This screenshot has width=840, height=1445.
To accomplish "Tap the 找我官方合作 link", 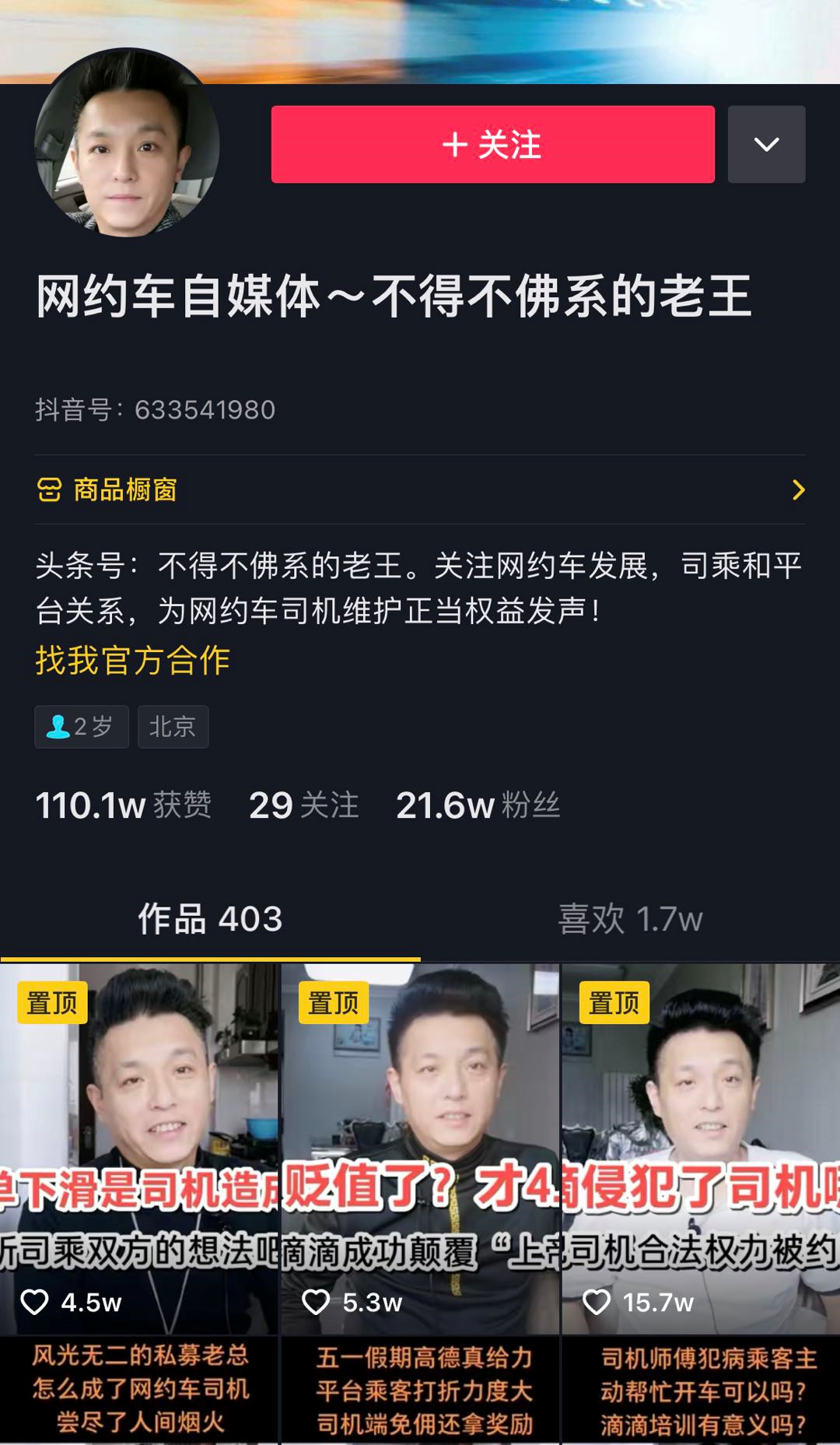I will 132,660.
